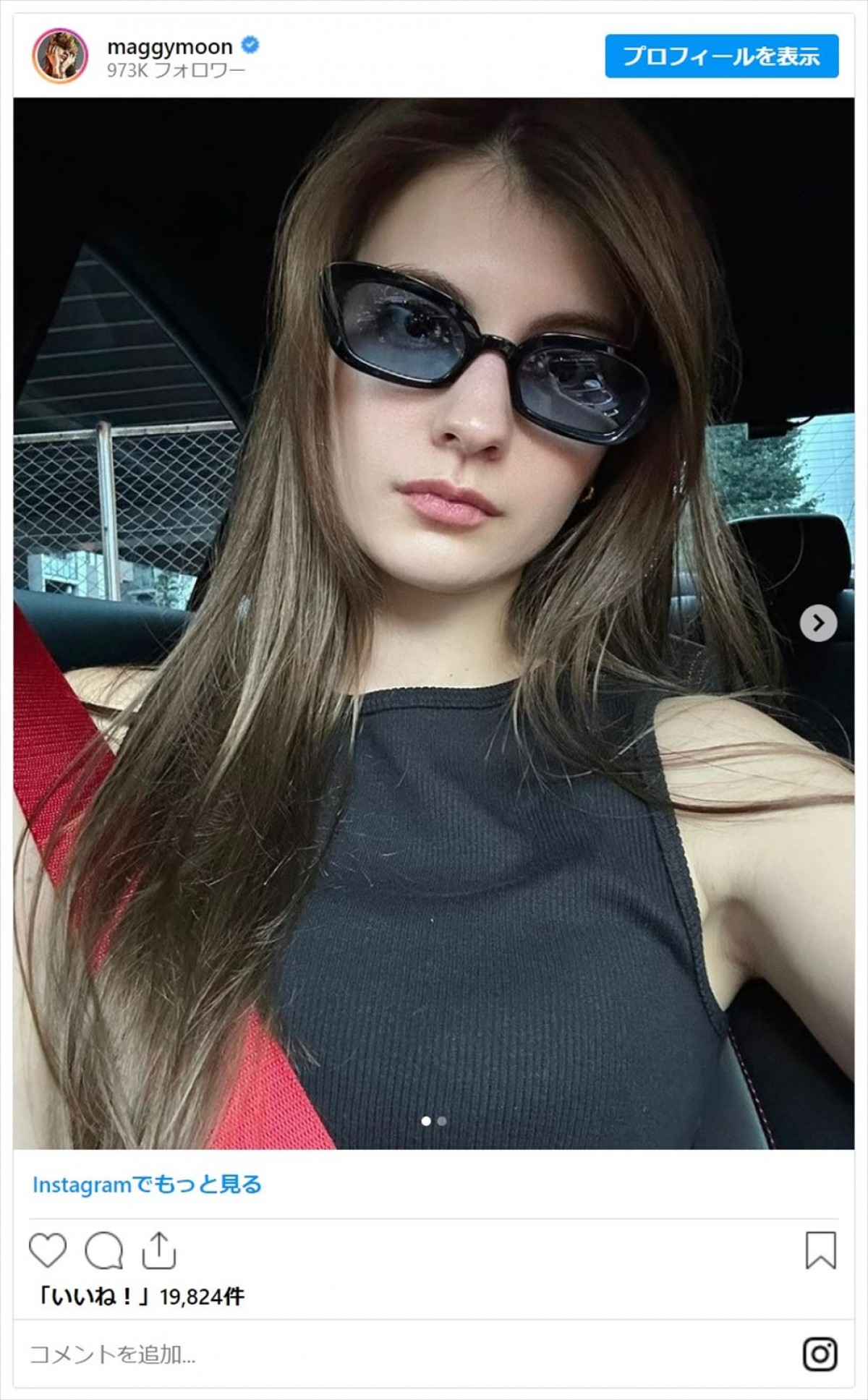
Task: Open maggymoon's profile avatar
Action: pos(59,56)
